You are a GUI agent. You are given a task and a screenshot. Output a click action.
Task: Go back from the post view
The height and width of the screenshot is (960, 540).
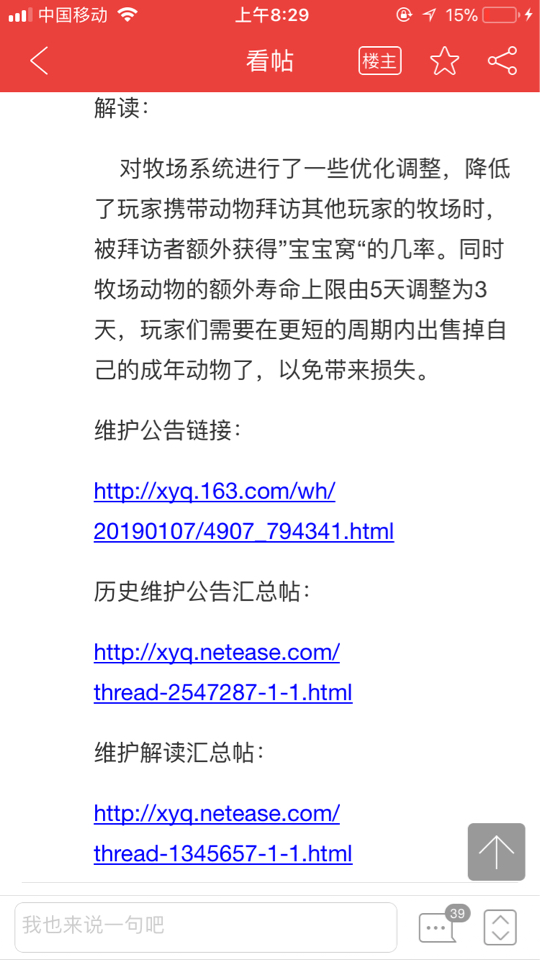pyautogui.click(x=39, y=61)
